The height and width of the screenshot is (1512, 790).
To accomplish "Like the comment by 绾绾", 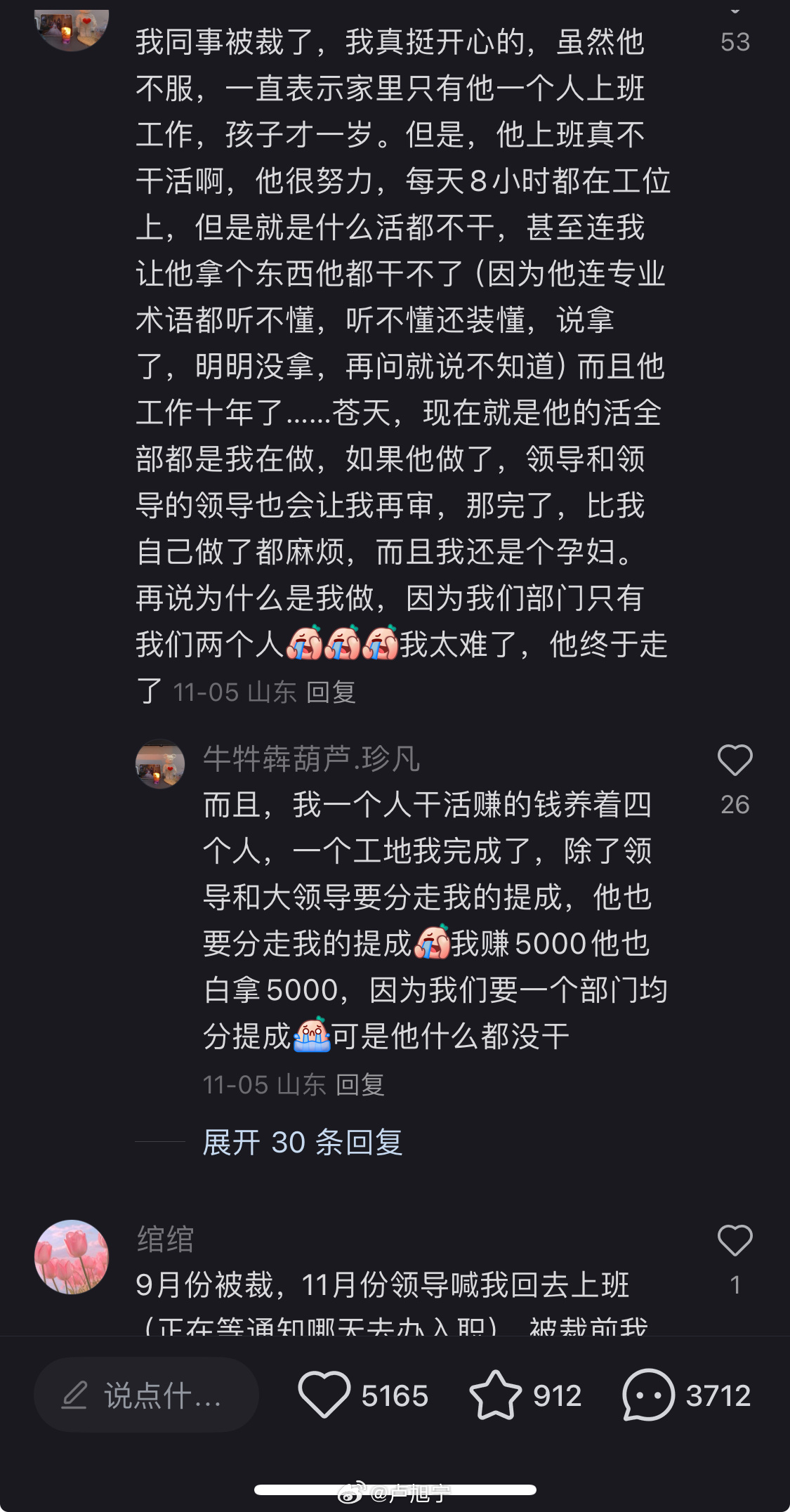I will pos(735,1240).
